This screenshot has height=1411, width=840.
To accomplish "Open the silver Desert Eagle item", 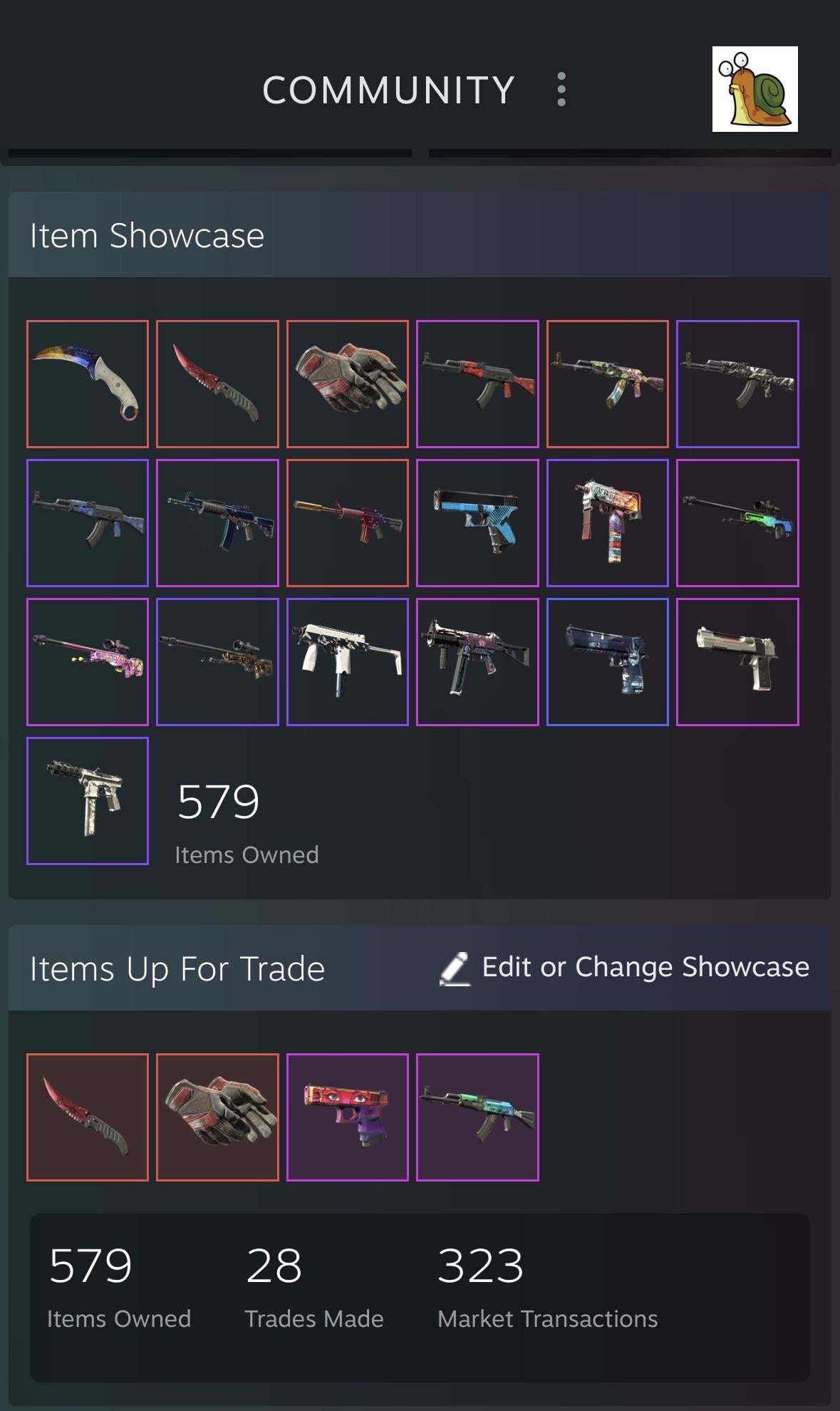I will click(x=737, y=662).
